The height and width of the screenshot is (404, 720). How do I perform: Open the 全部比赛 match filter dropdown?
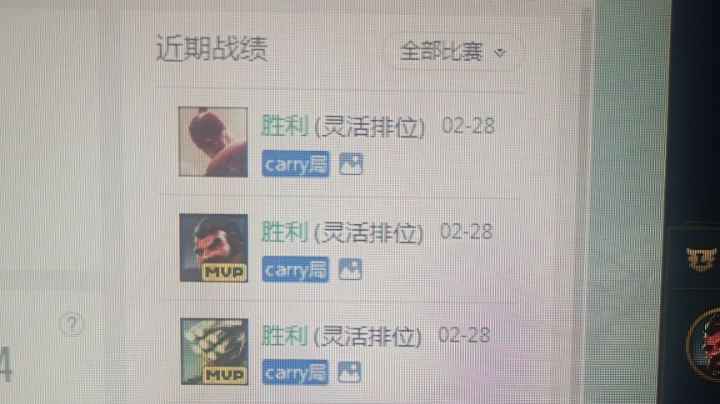453,50
